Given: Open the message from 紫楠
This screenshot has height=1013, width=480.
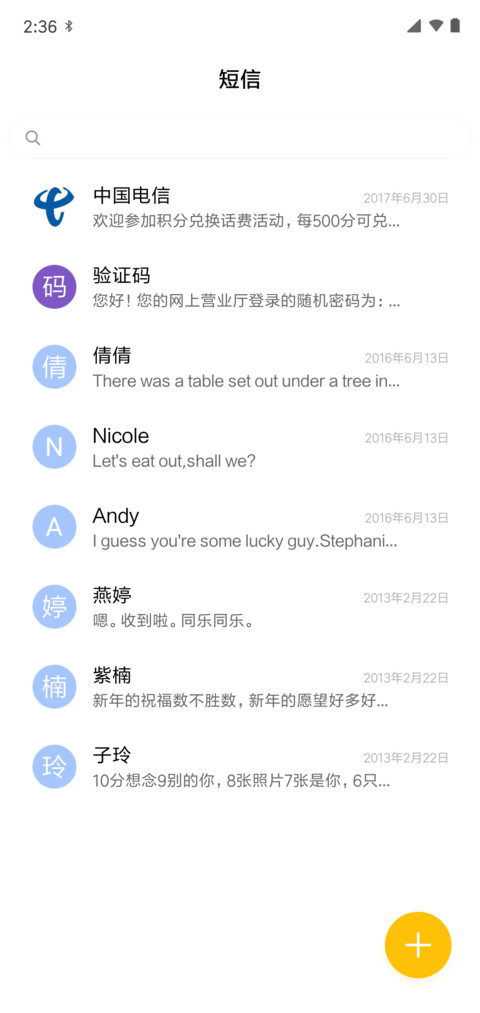Looking at the screenshot, I should click(240, 687).
